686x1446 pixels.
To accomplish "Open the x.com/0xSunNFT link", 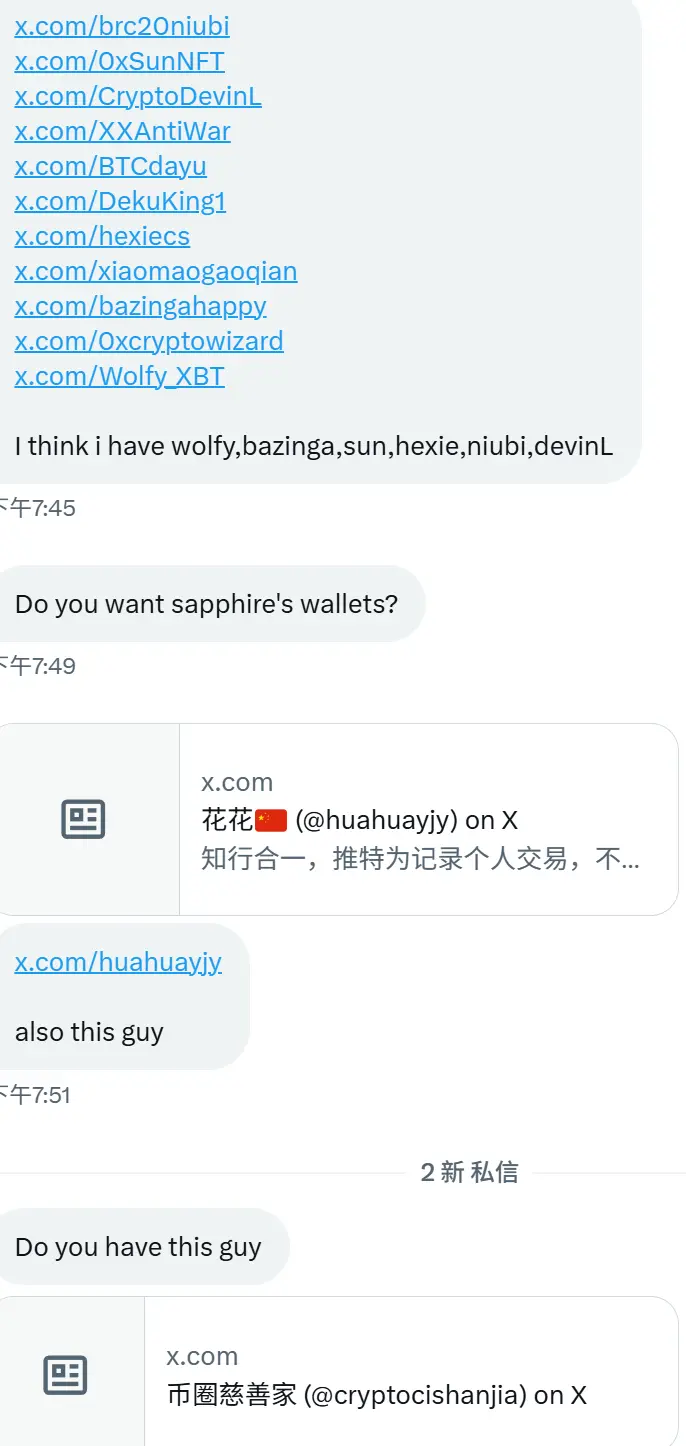I will click(x=119, y=61).
